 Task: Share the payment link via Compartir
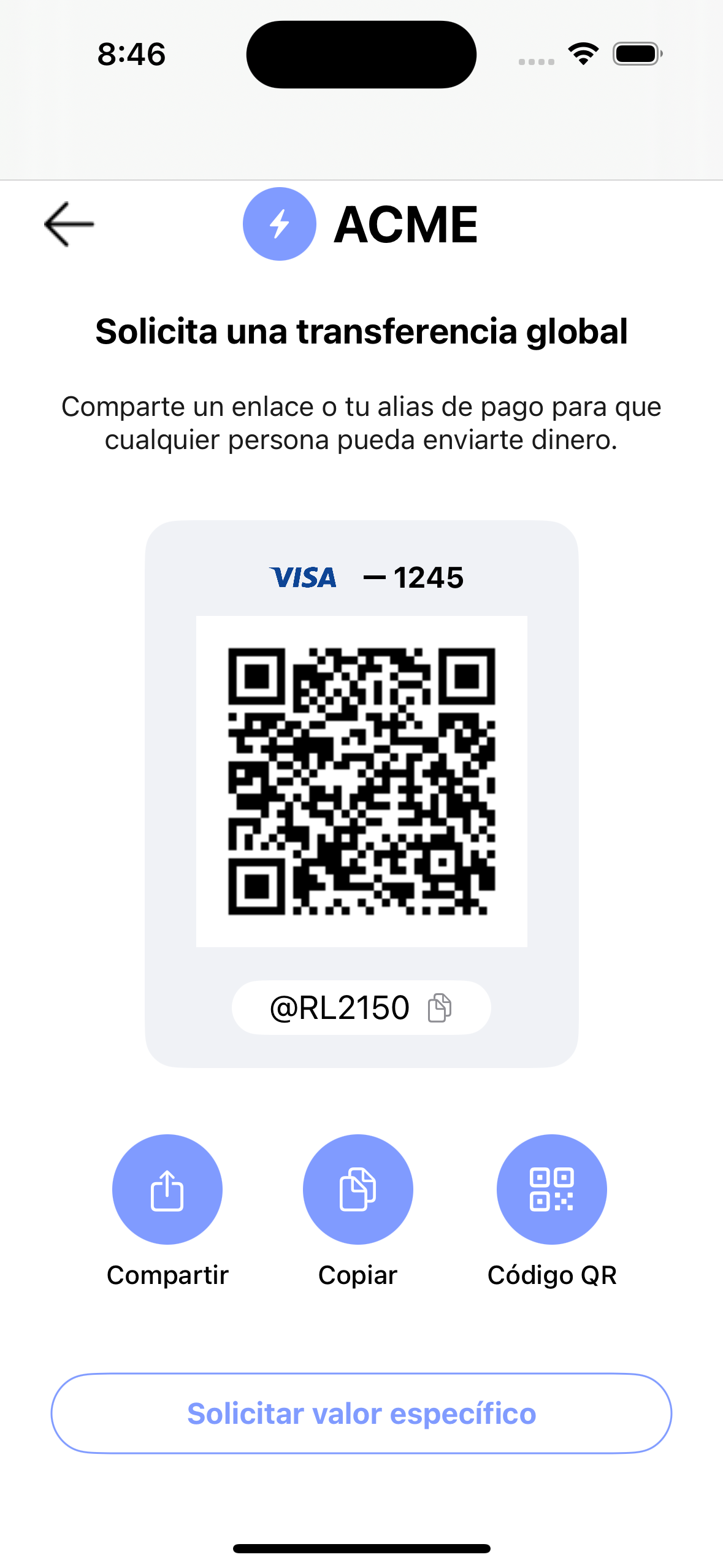[167, 1189]
